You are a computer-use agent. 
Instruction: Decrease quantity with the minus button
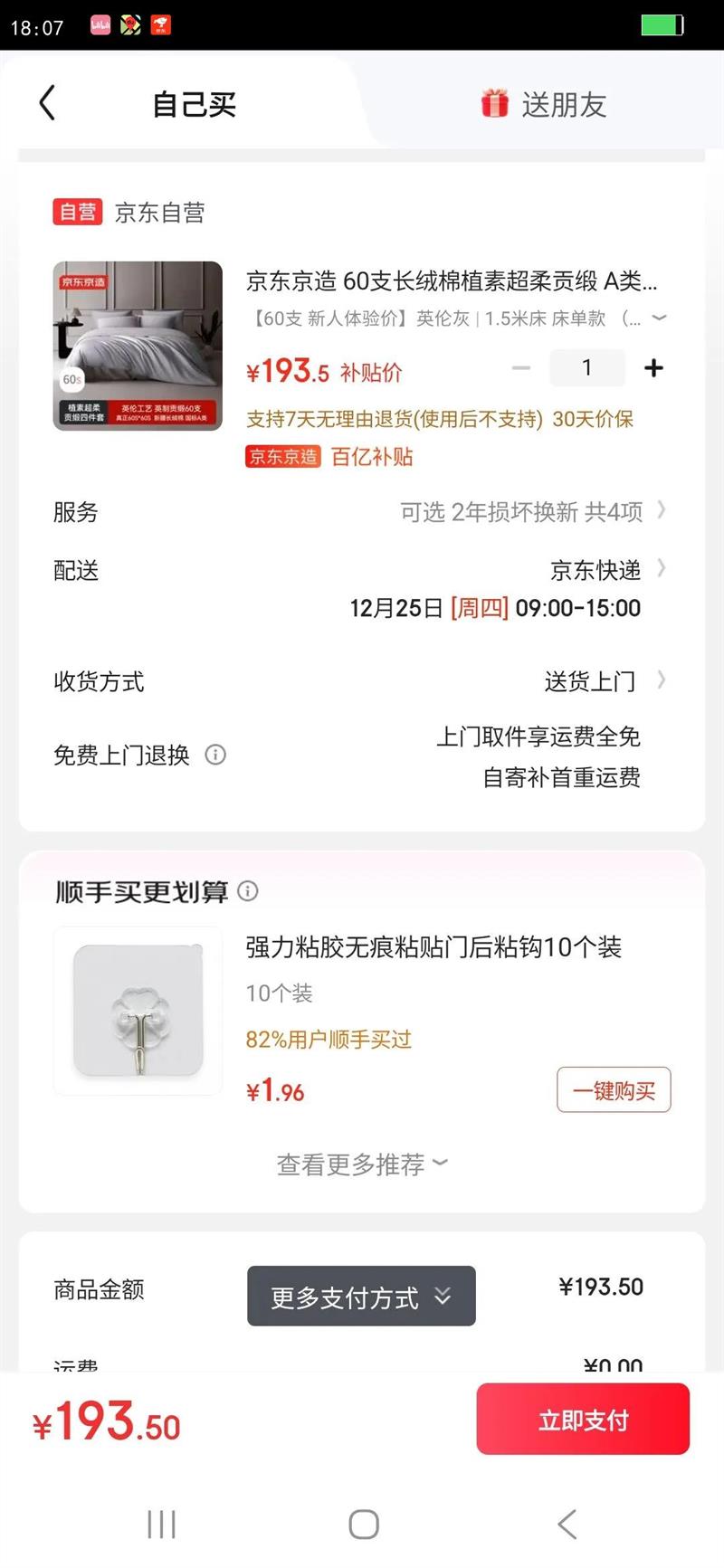coord(520,368)
